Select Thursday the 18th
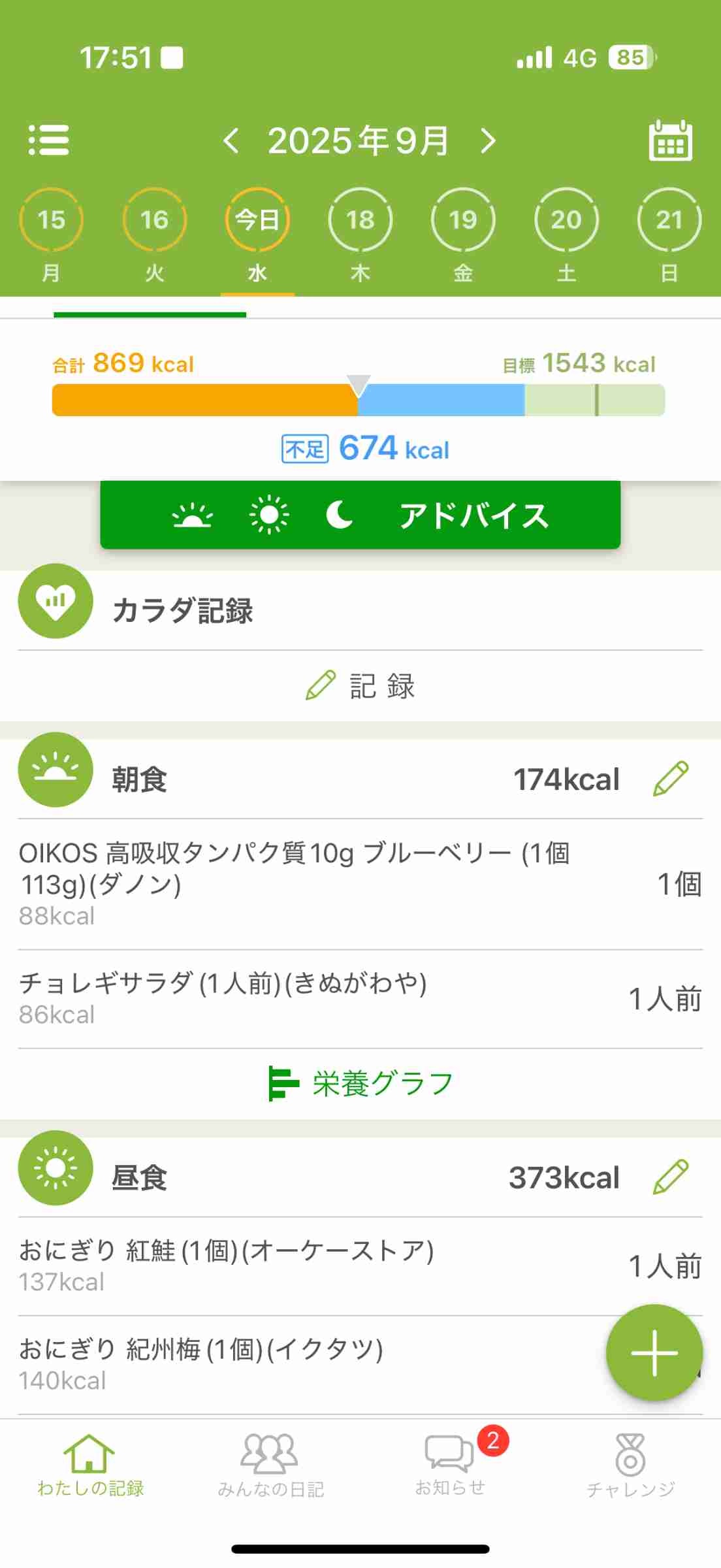The height and width of the screenshot is (1568, 721). (360, 220)
